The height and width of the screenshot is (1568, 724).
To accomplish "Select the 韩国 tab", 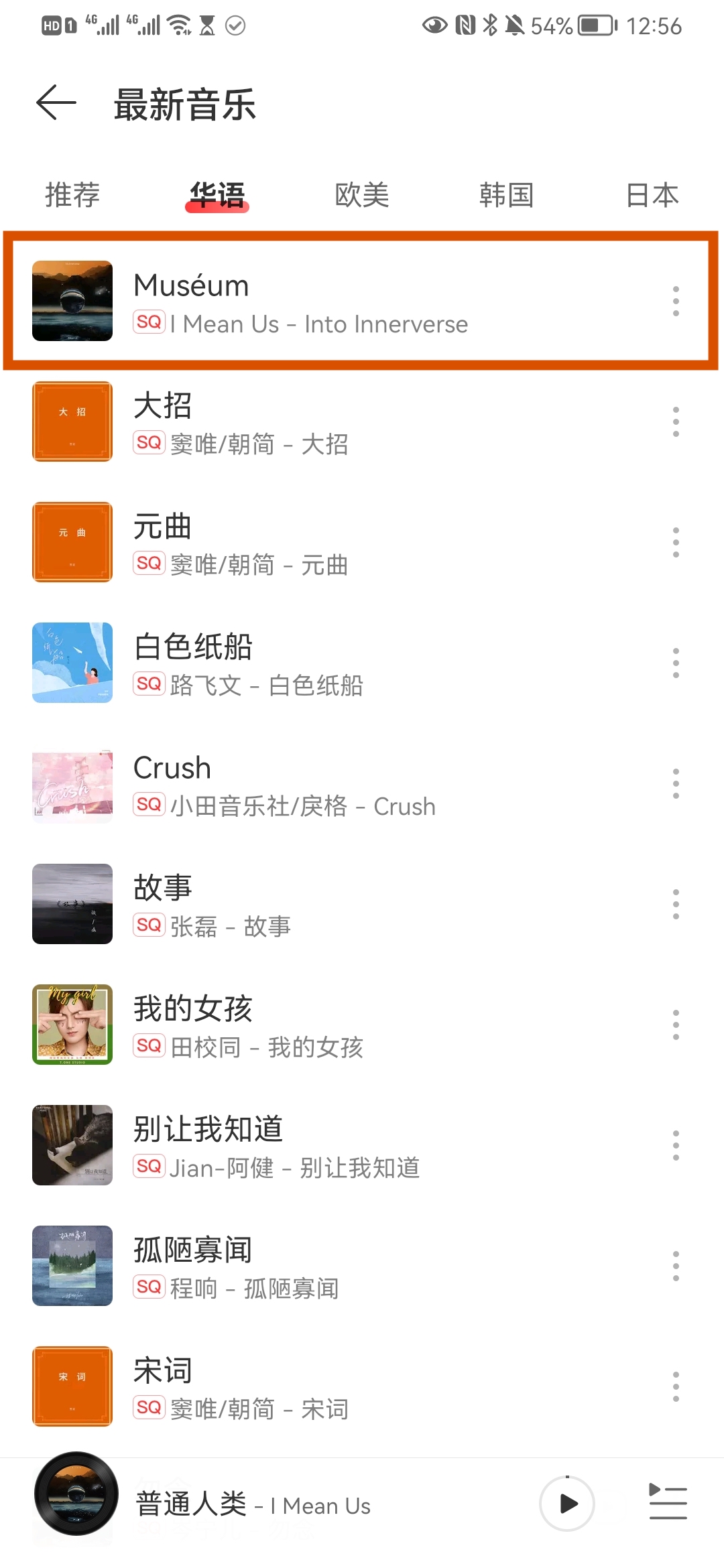I will tap(507, 195).
